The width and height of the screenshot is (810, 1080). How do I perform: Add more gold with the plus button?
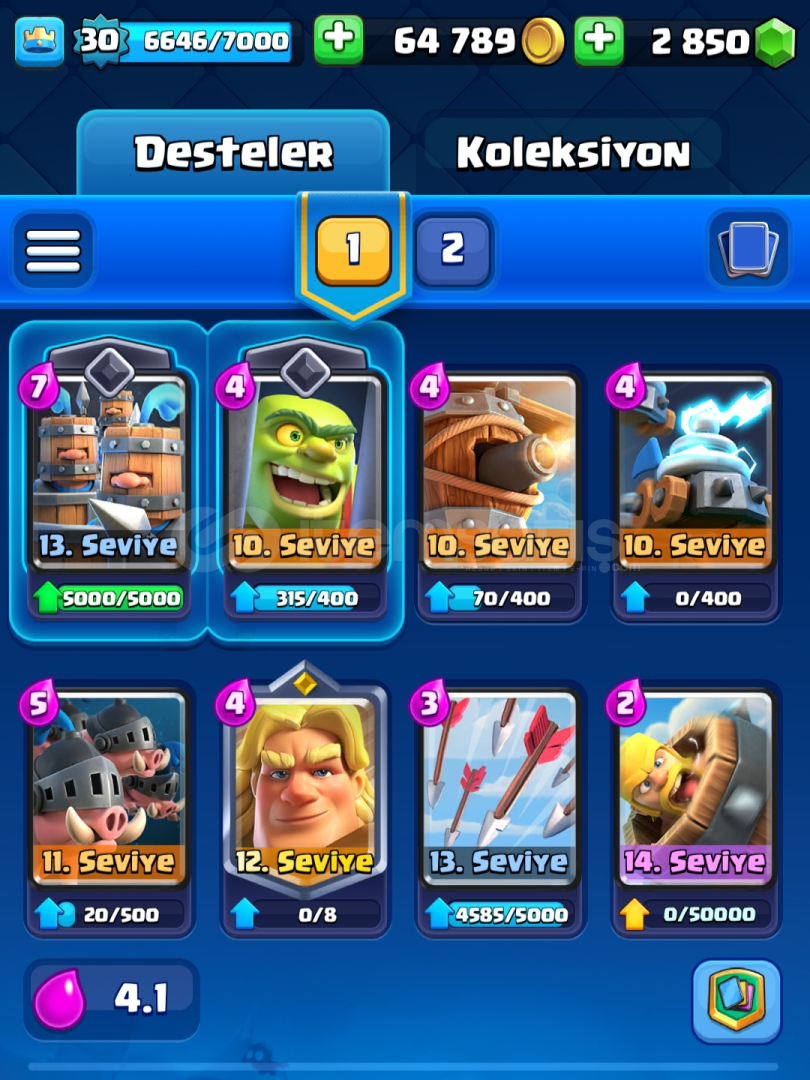(x=339, y=40)
